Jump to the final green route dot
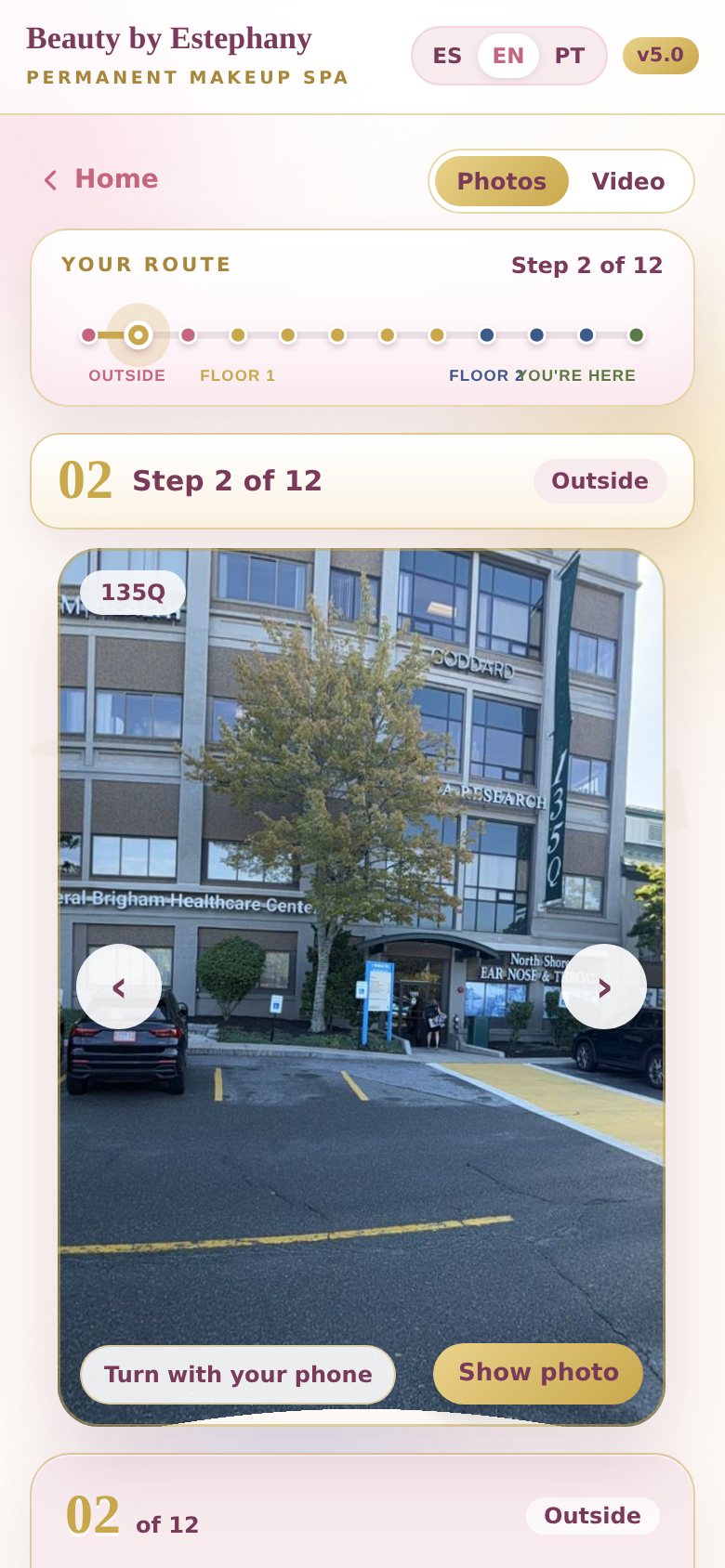Image resolution: width=725 pixels, height=1568 pixels. click(637, 334)
